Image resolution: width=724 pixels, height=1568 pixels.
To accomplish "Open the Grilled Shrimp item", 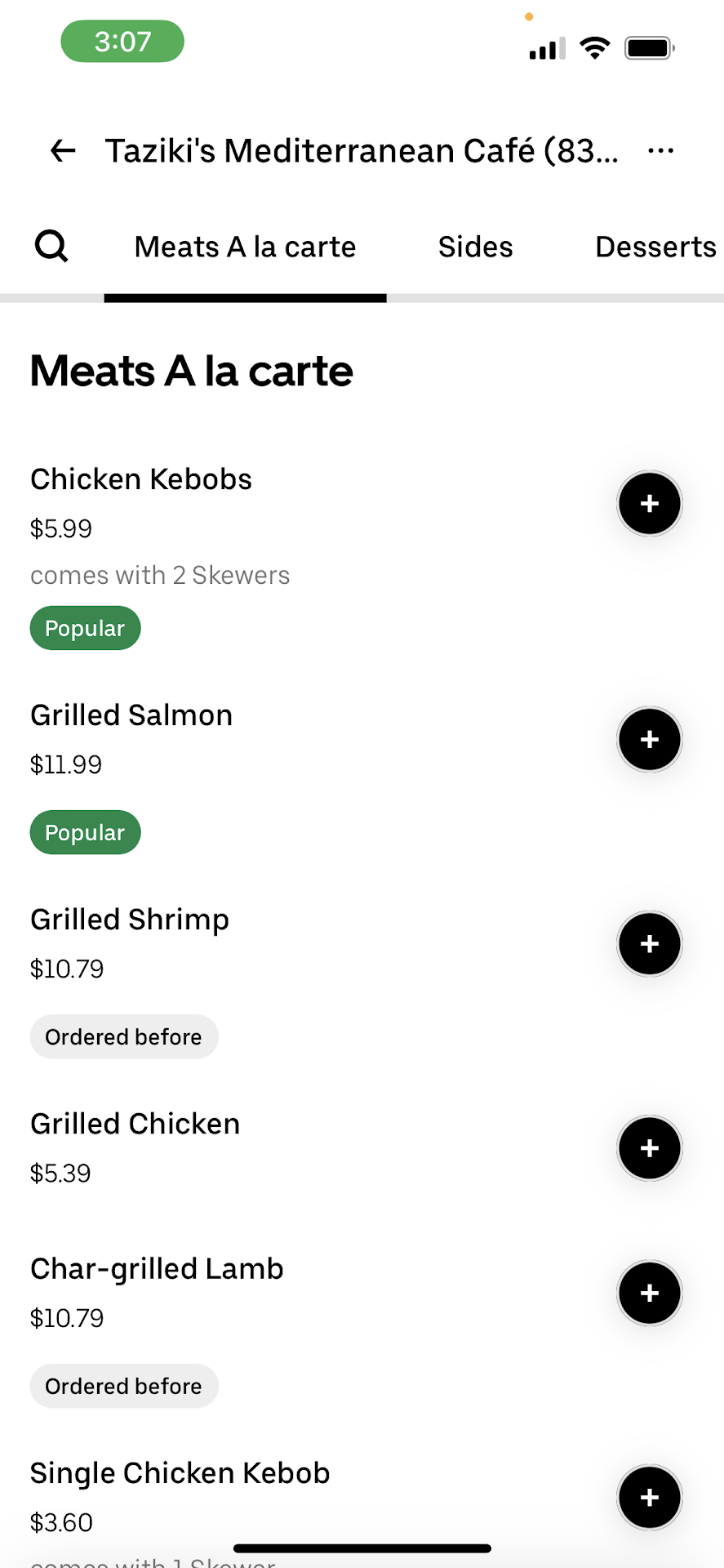I will [130, 920].
